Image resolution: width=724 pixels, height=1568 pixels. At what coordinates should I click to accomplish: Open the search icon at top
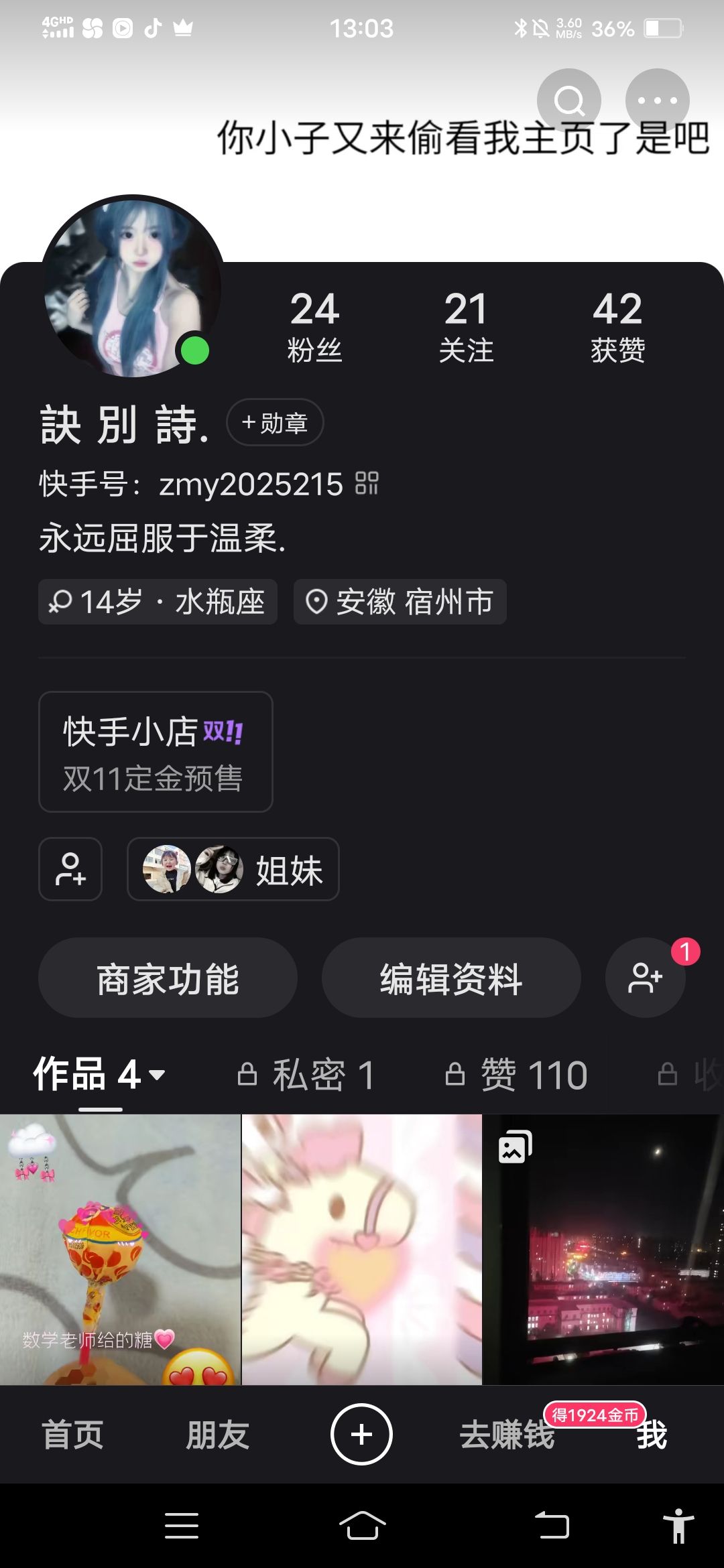click(569, 101)
